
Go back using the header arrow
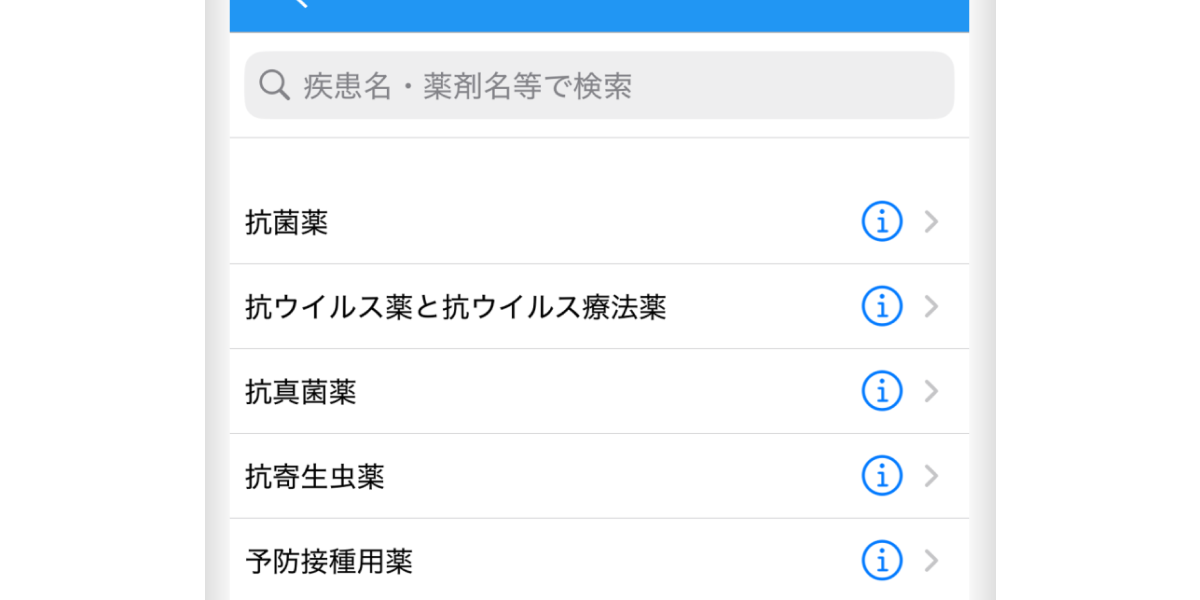(300, 4)
